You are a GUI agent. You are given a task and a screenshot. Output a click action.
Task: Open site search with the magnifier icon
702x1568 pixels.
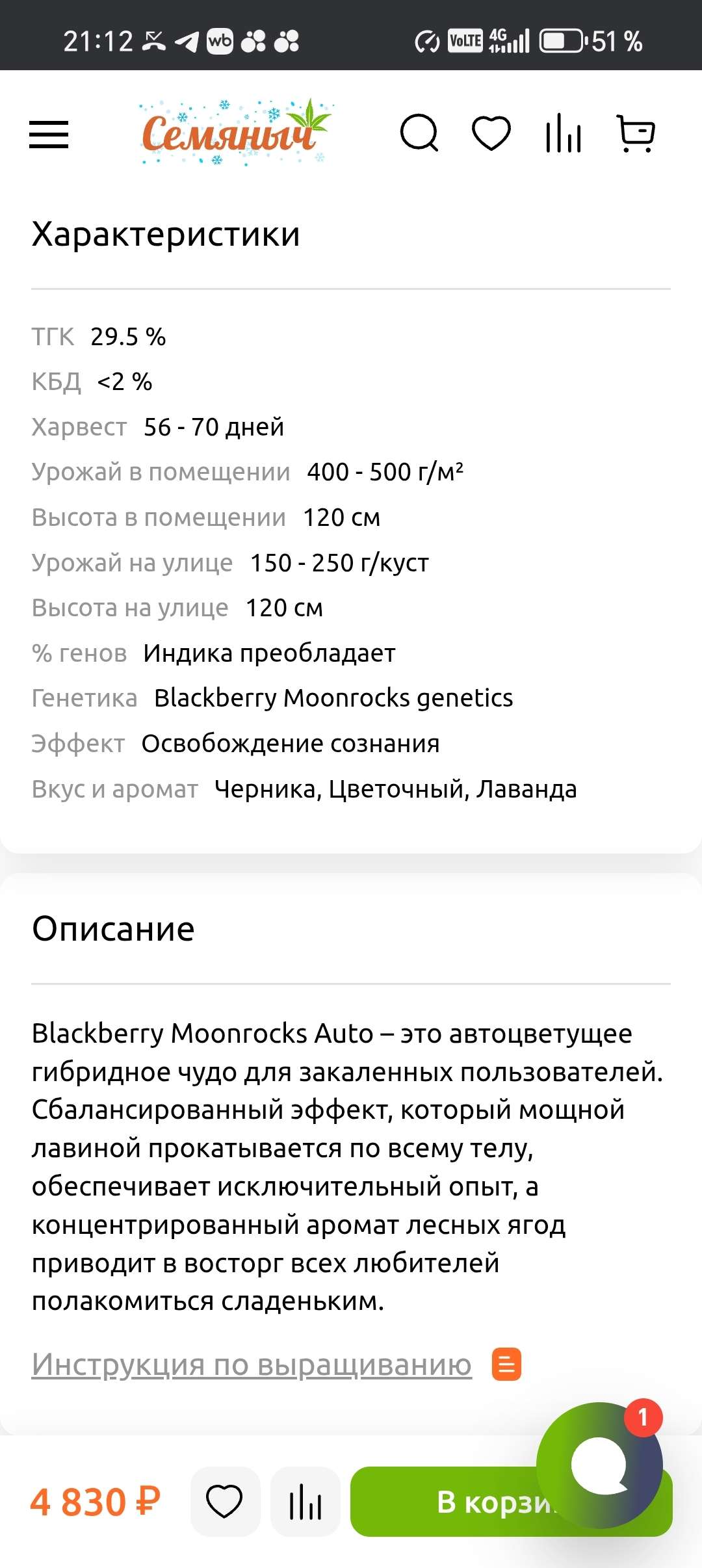point(419,133)
